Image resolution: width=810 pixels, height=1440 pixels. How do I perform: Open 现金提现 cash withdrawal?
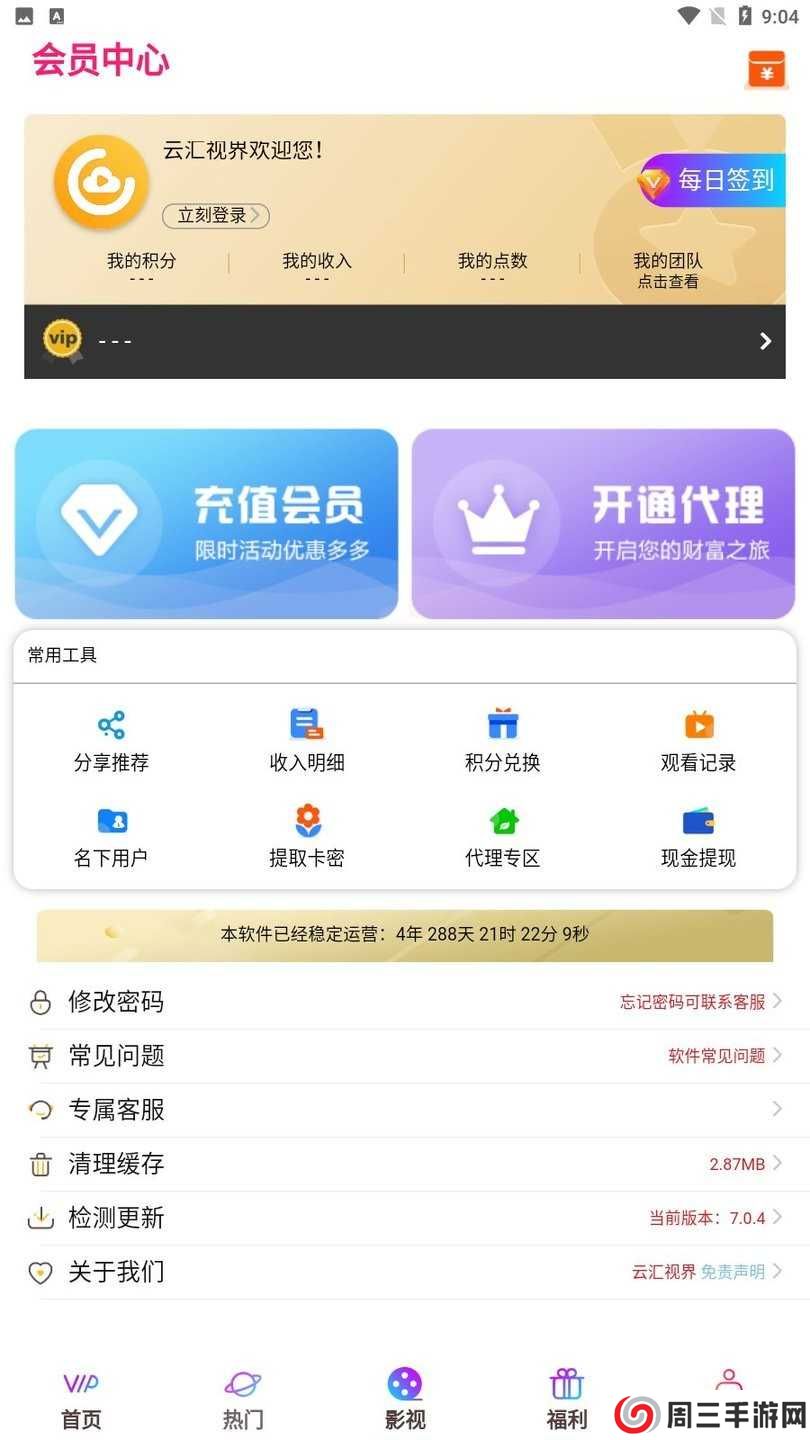click(x=697, y=822)
